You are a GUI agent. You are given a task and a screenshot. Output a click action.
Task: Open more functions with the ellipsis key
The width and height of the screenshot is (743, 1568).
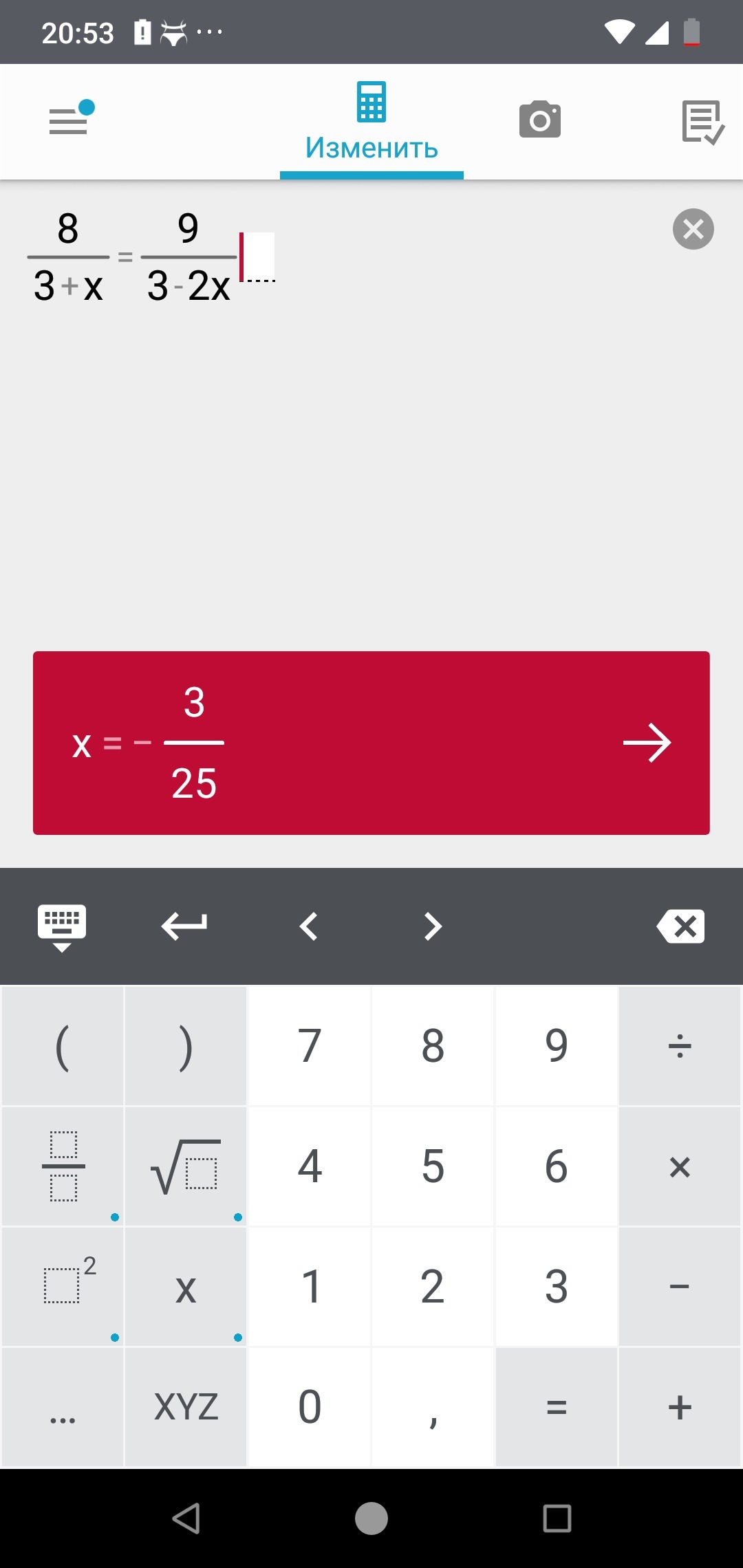(63, 1407)
